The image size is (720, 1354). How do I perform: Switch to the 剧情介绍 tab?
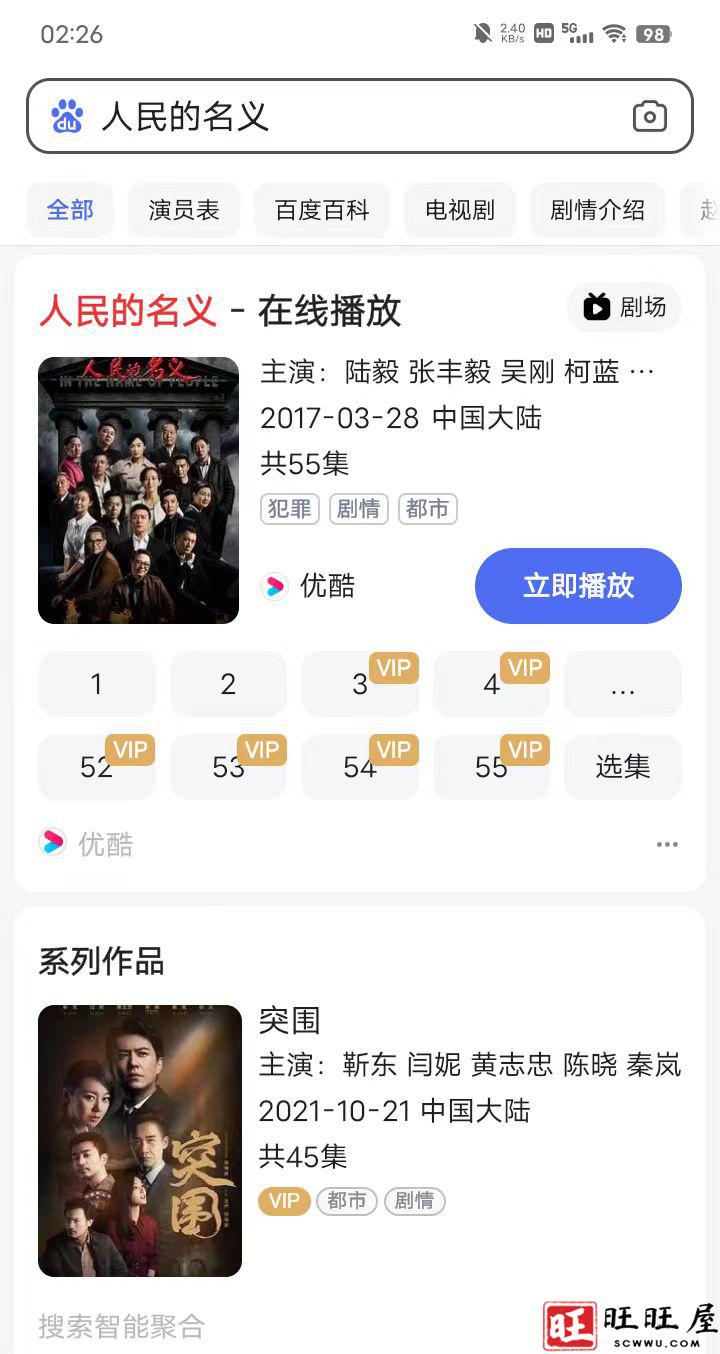[597, 210]
